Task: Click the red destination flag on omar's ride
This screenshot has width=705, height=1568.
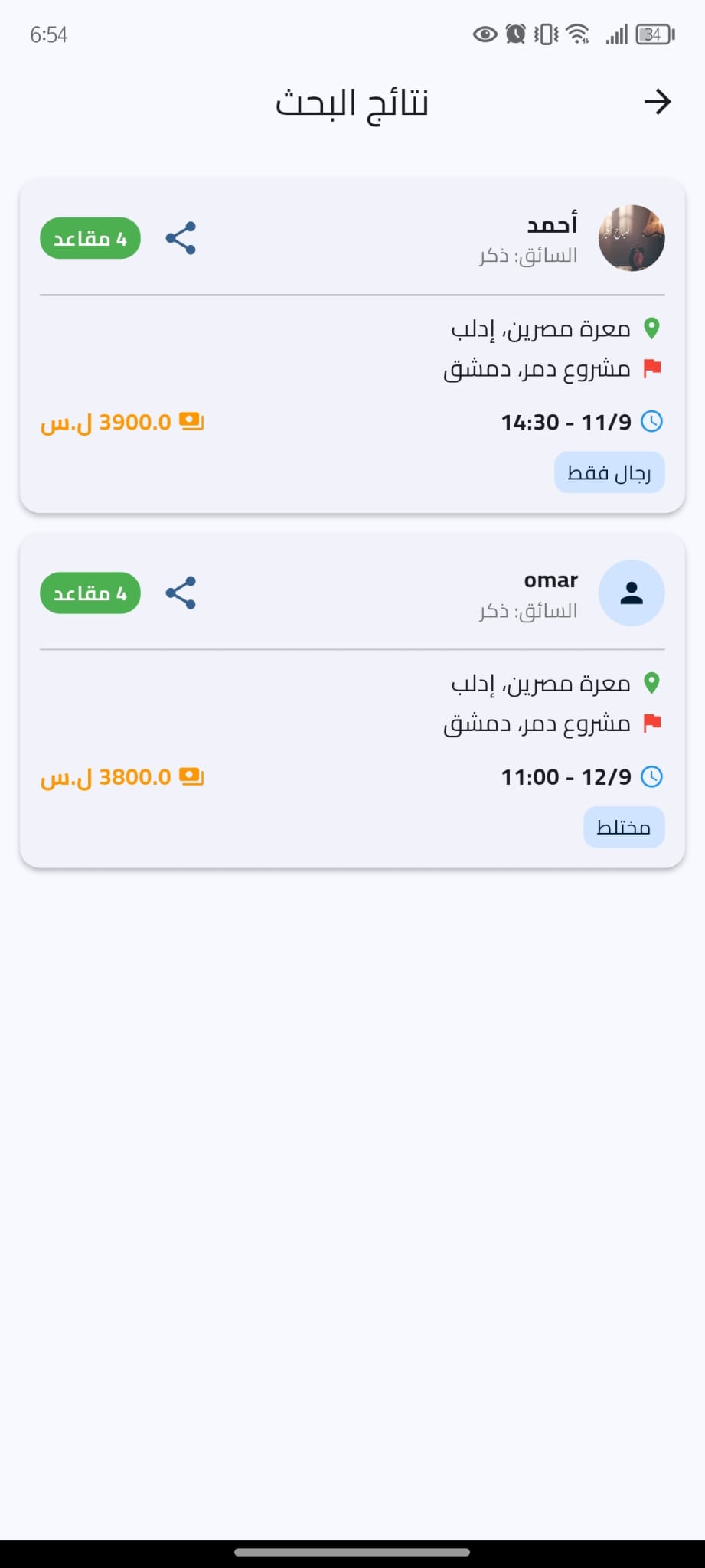Action: point(651,721)
